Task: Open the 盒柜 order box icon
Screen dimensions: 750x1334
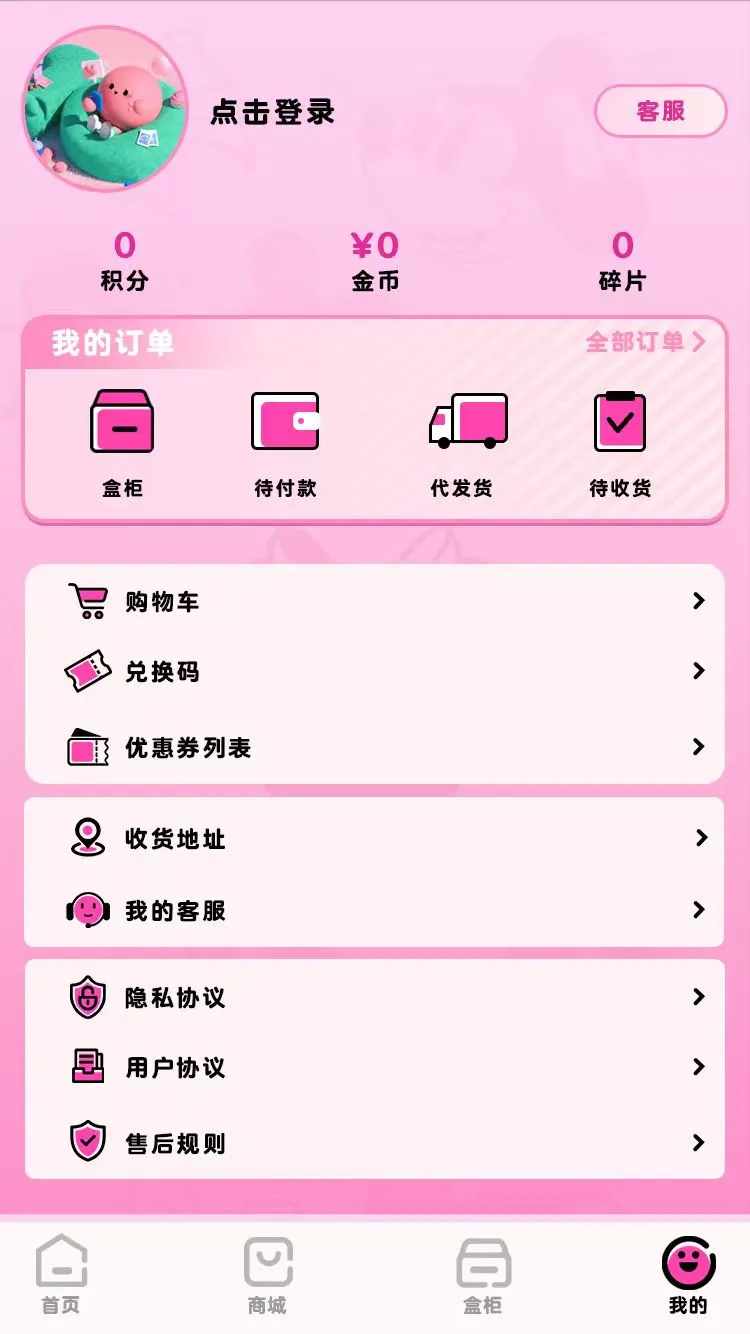Action: point(121,420)
